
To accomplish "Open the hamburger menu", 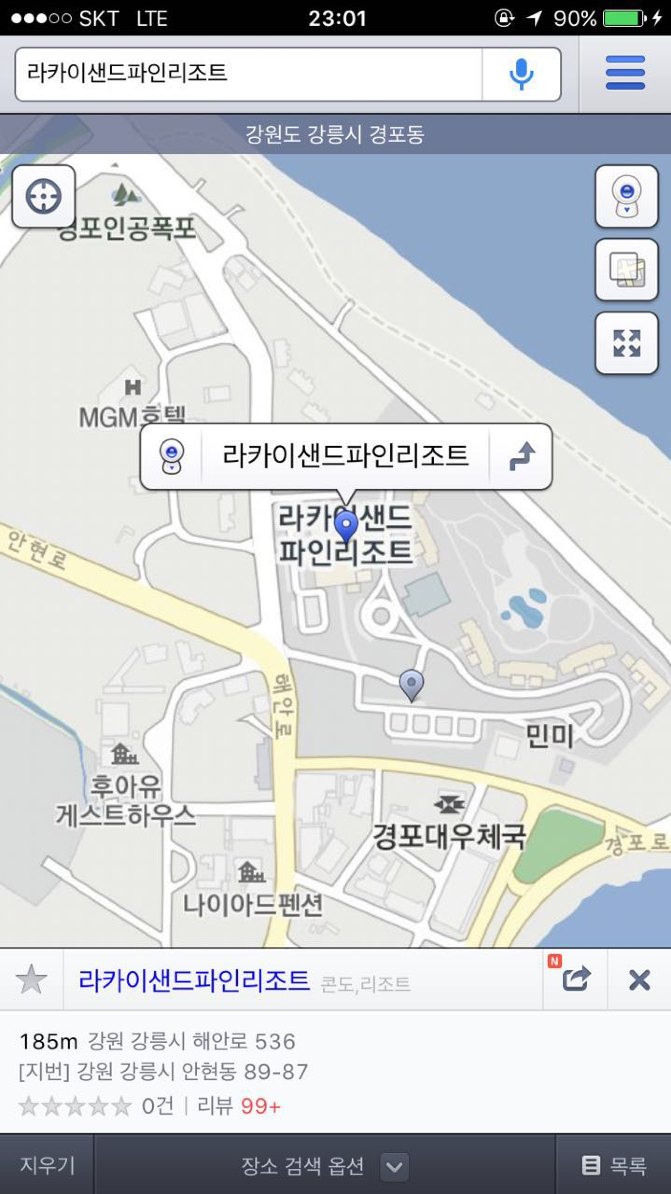I will 625,74.
